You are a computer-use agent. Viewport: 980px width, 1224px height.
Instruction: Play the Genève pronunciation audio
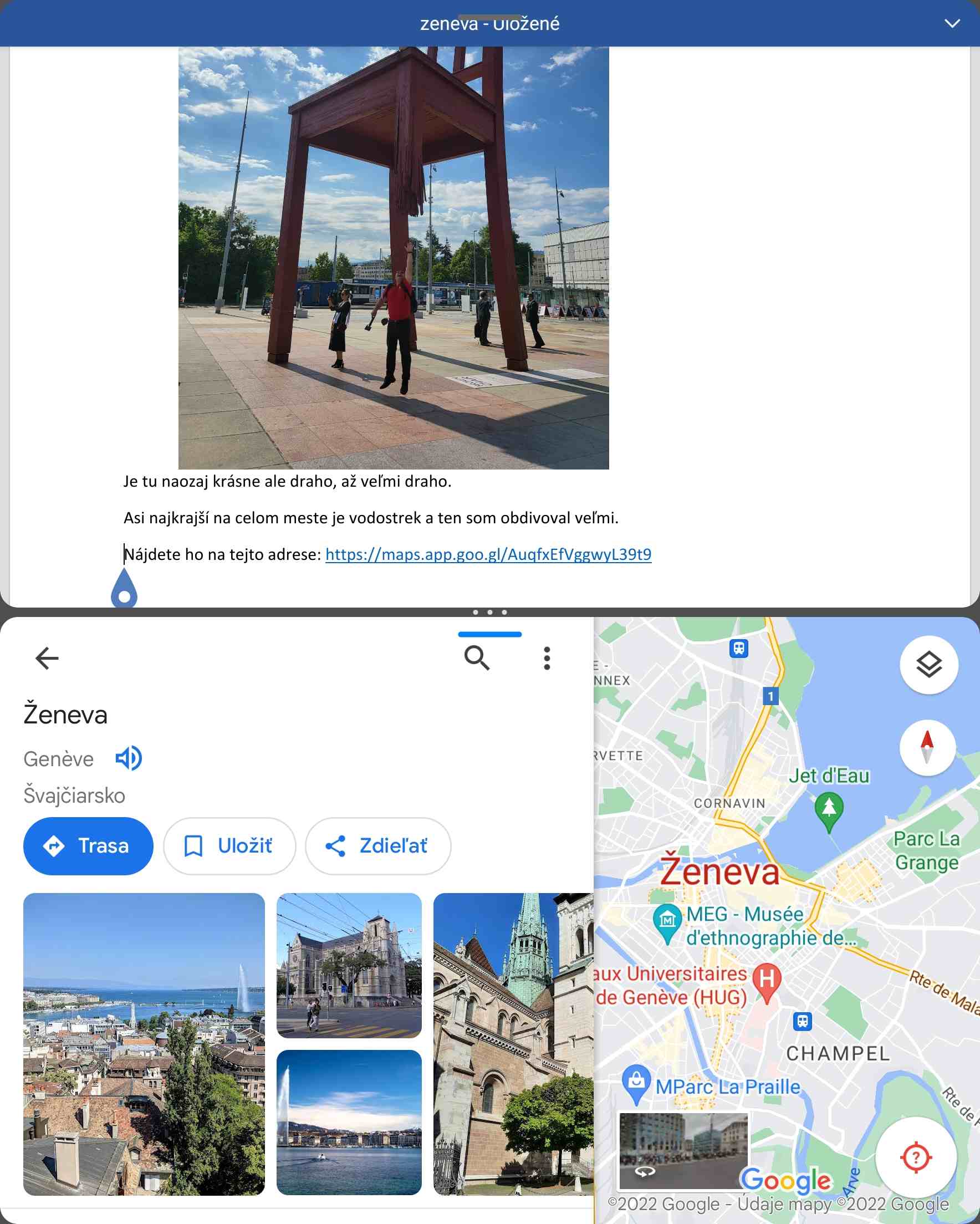click(129, 758)
